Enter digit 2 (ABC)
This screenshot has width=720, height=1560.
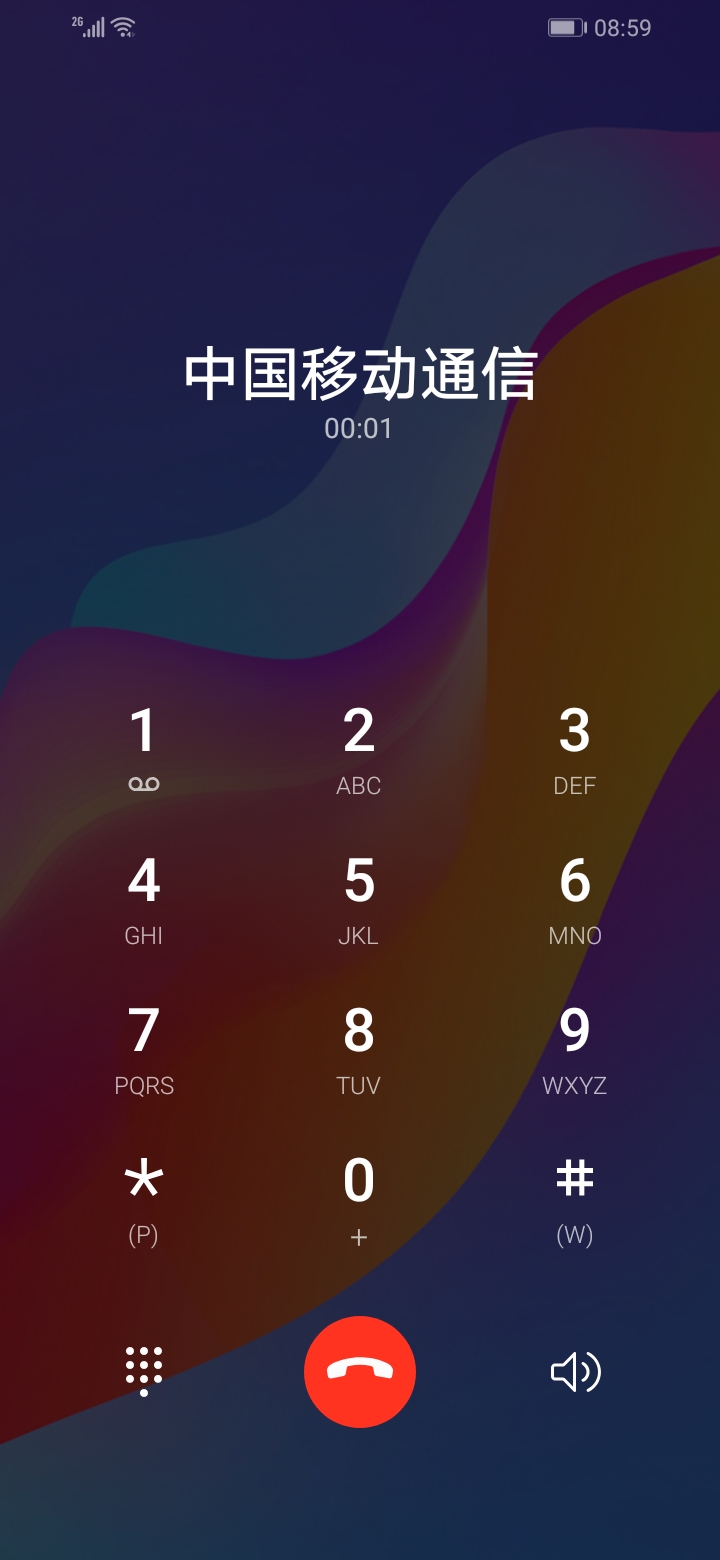pos(359,748)
